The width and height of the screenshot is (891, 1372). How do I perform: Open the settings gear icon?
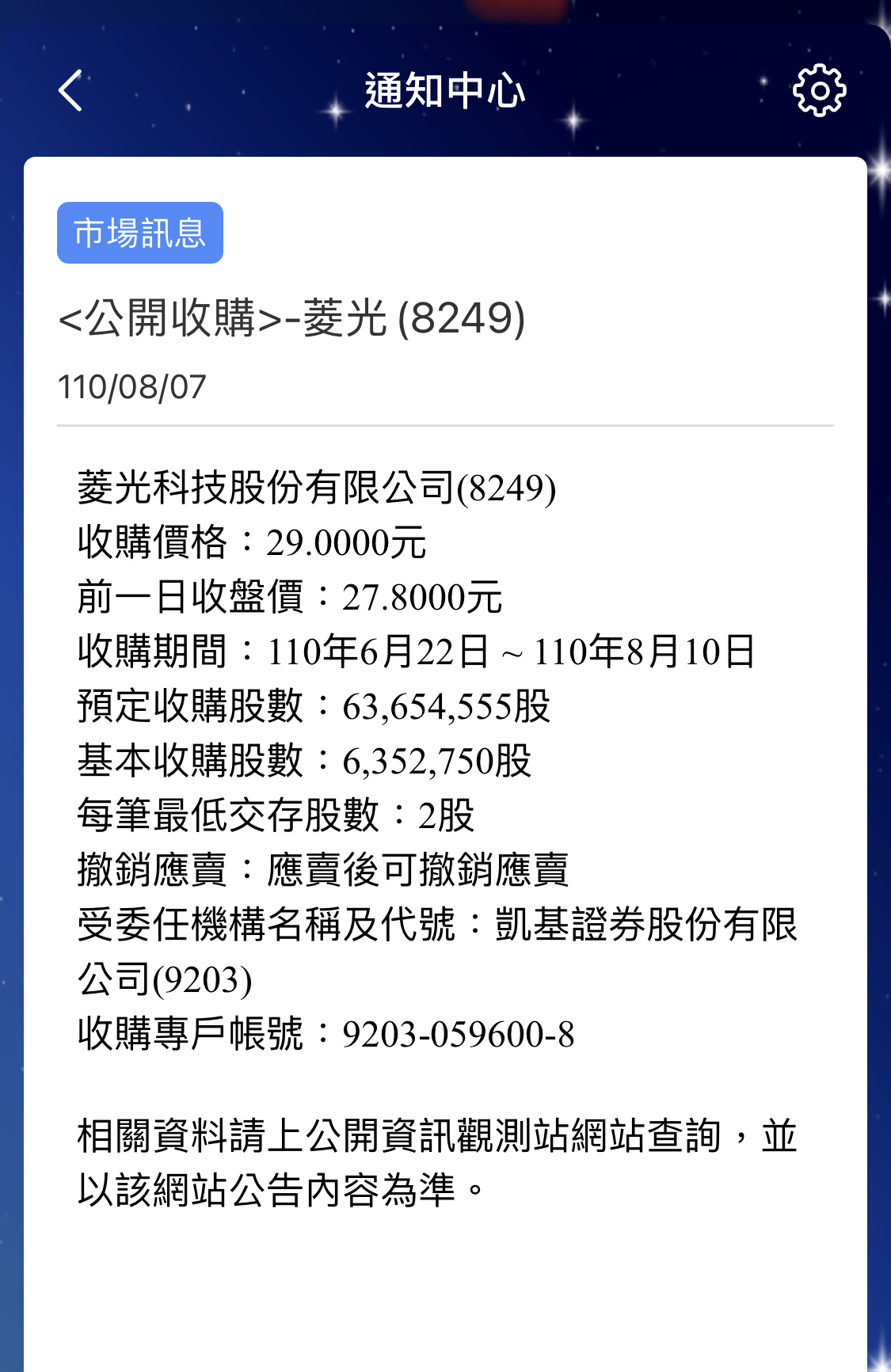(x=819, y=90)
